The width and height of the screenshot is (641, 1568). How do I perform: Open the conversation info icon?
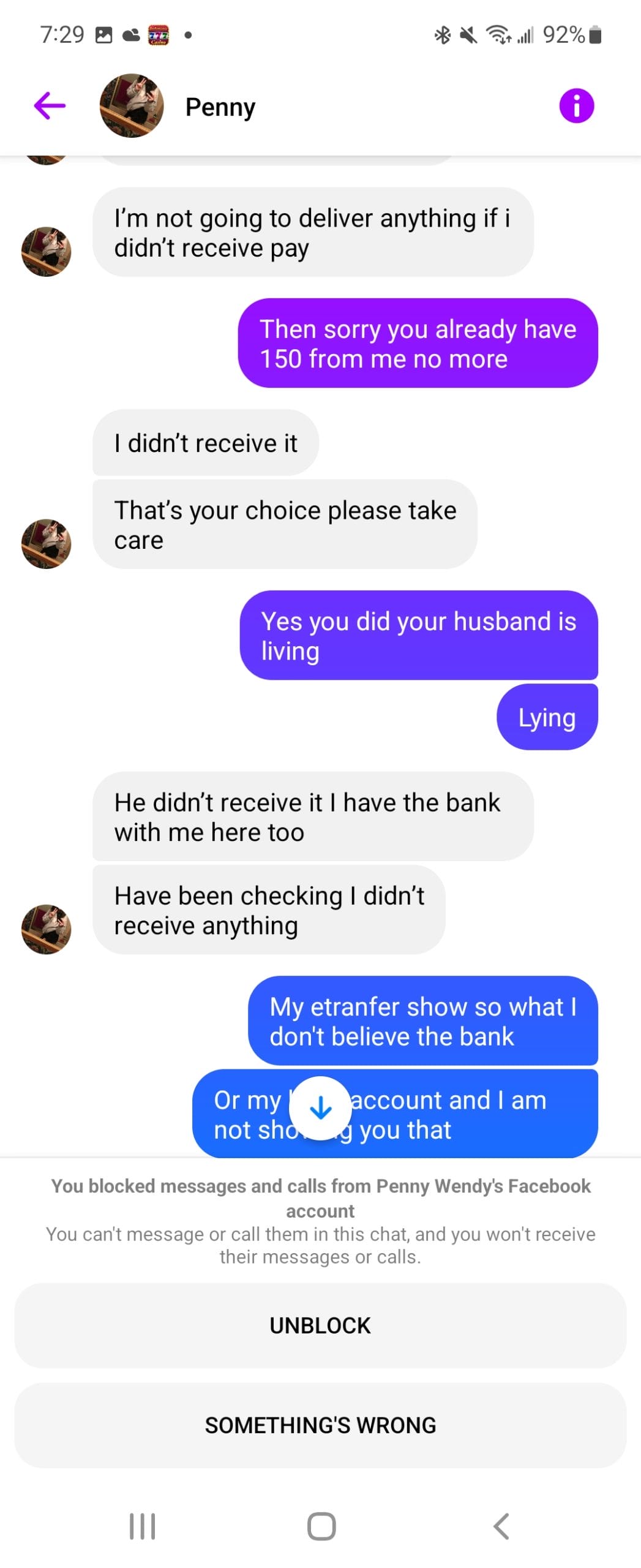point(576,106)
